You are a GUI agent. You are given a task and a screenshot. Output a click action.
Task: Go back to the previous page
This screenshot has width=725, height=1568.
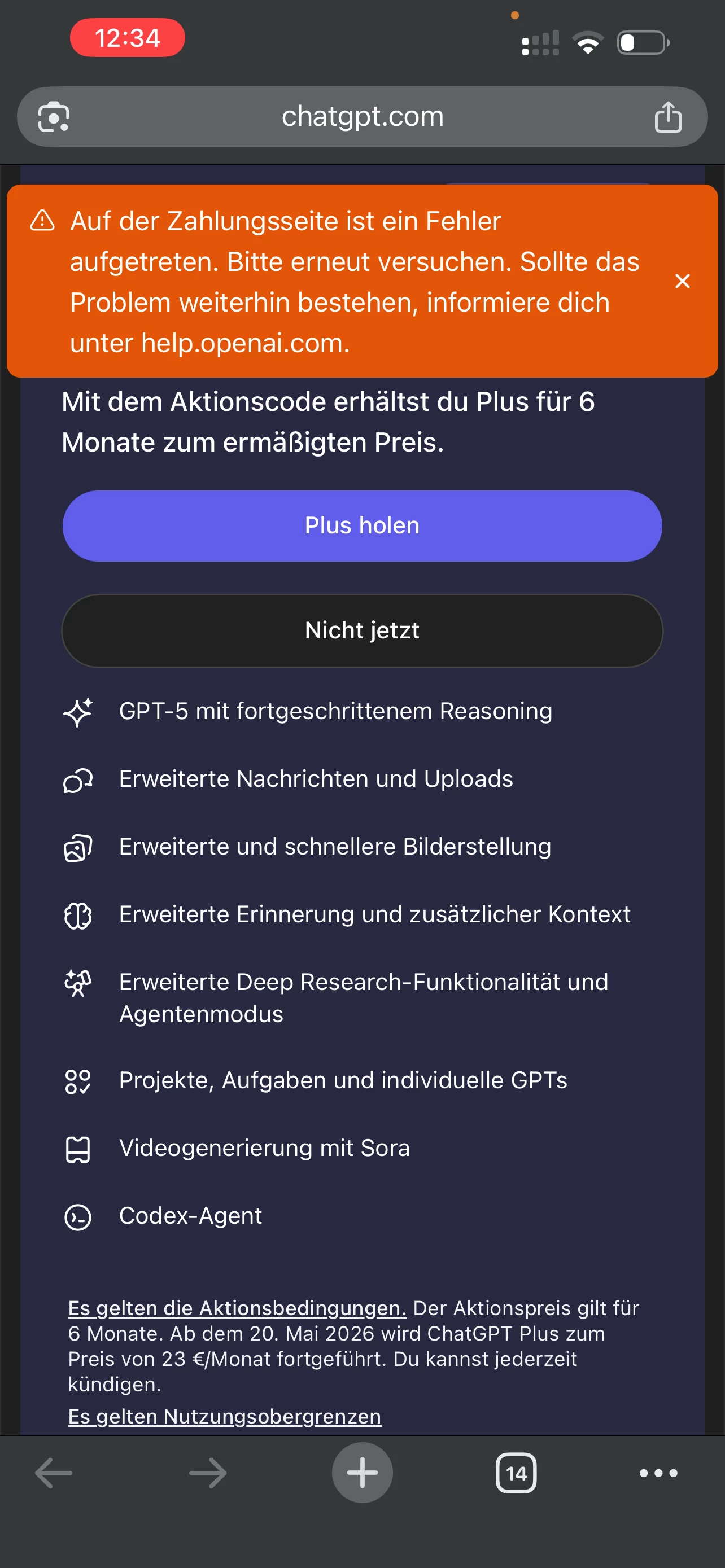coord(54,1473)
